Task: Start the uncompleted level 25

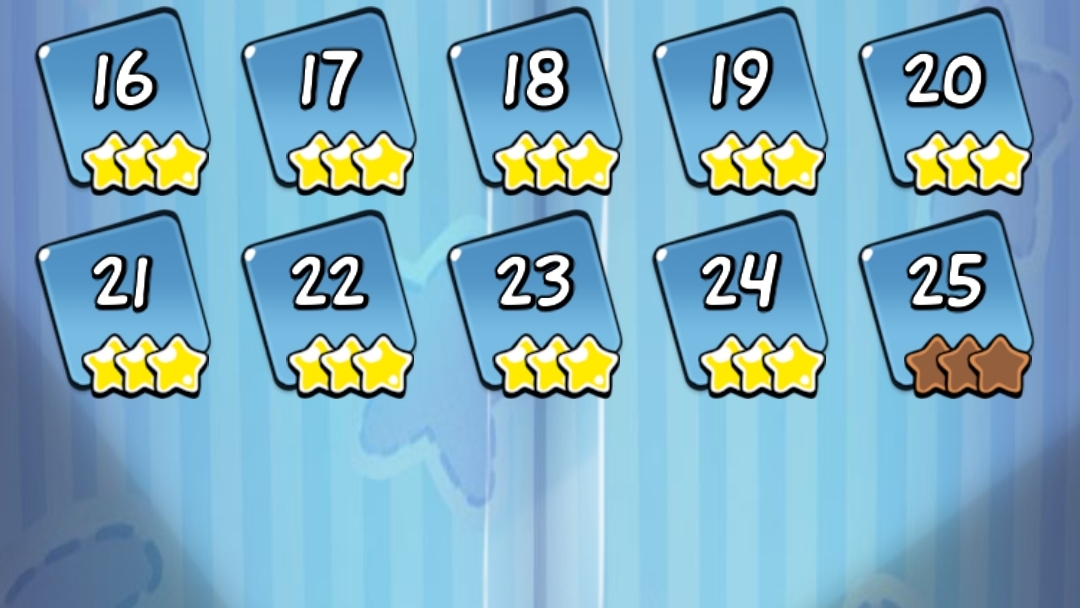Action: point(946,302)
